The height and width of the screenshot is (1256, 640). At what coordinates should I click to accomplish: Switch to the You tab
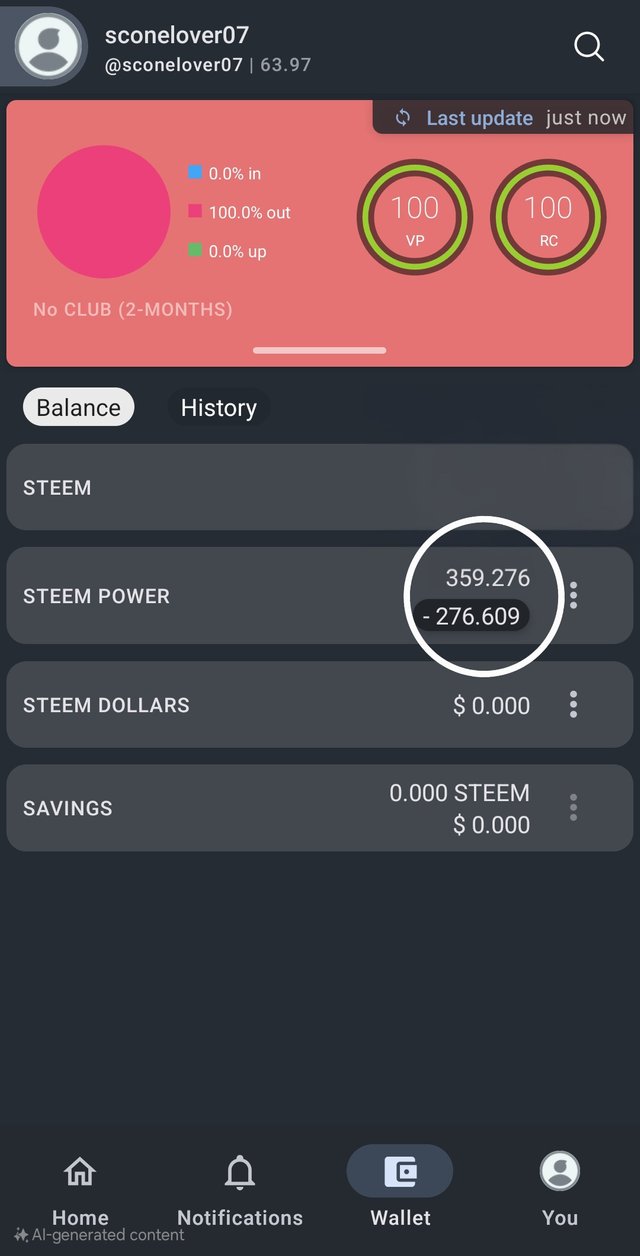(560, 1190)
